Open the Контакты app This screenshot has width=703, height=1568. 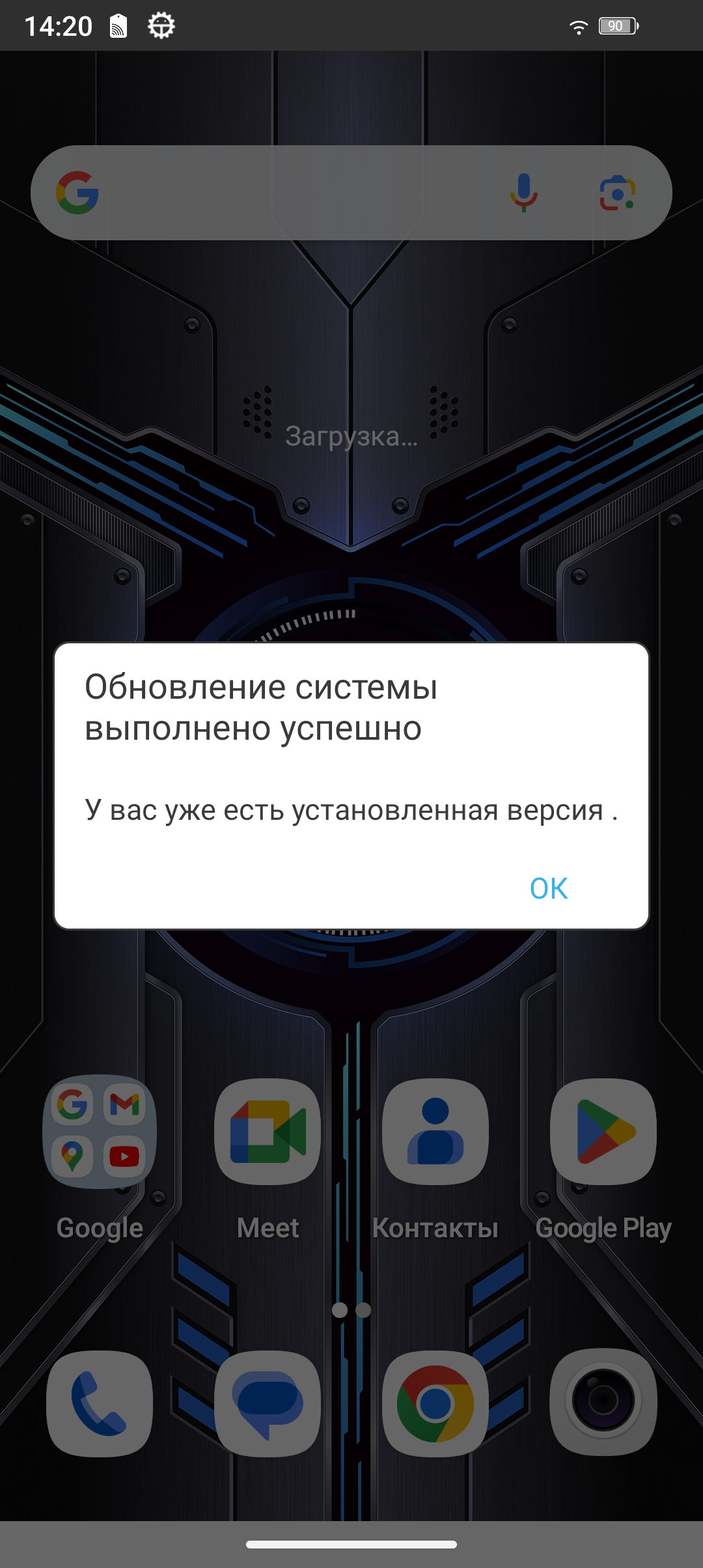pyautogui.click(x=435, y=1132)
